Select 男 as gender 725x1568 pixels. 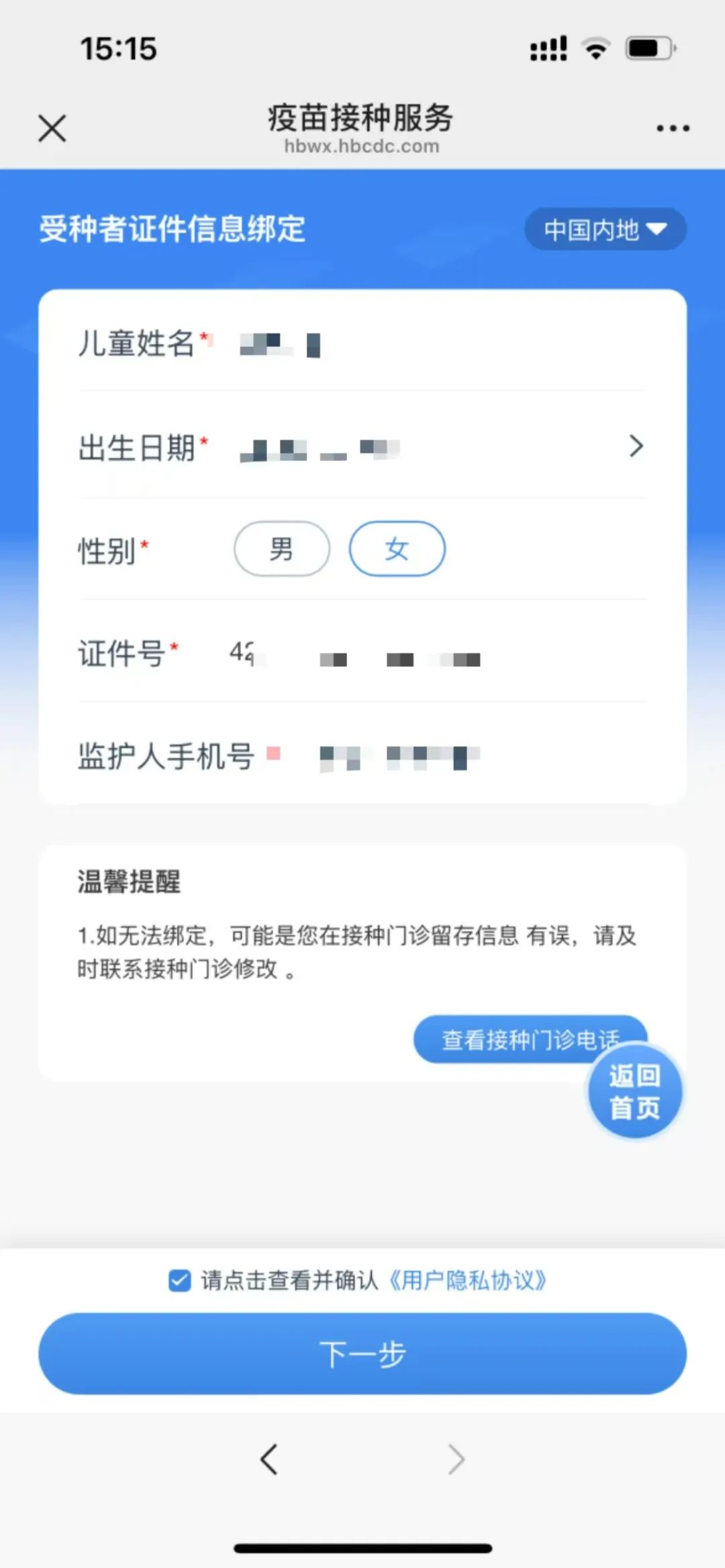(x=282, y=549)
